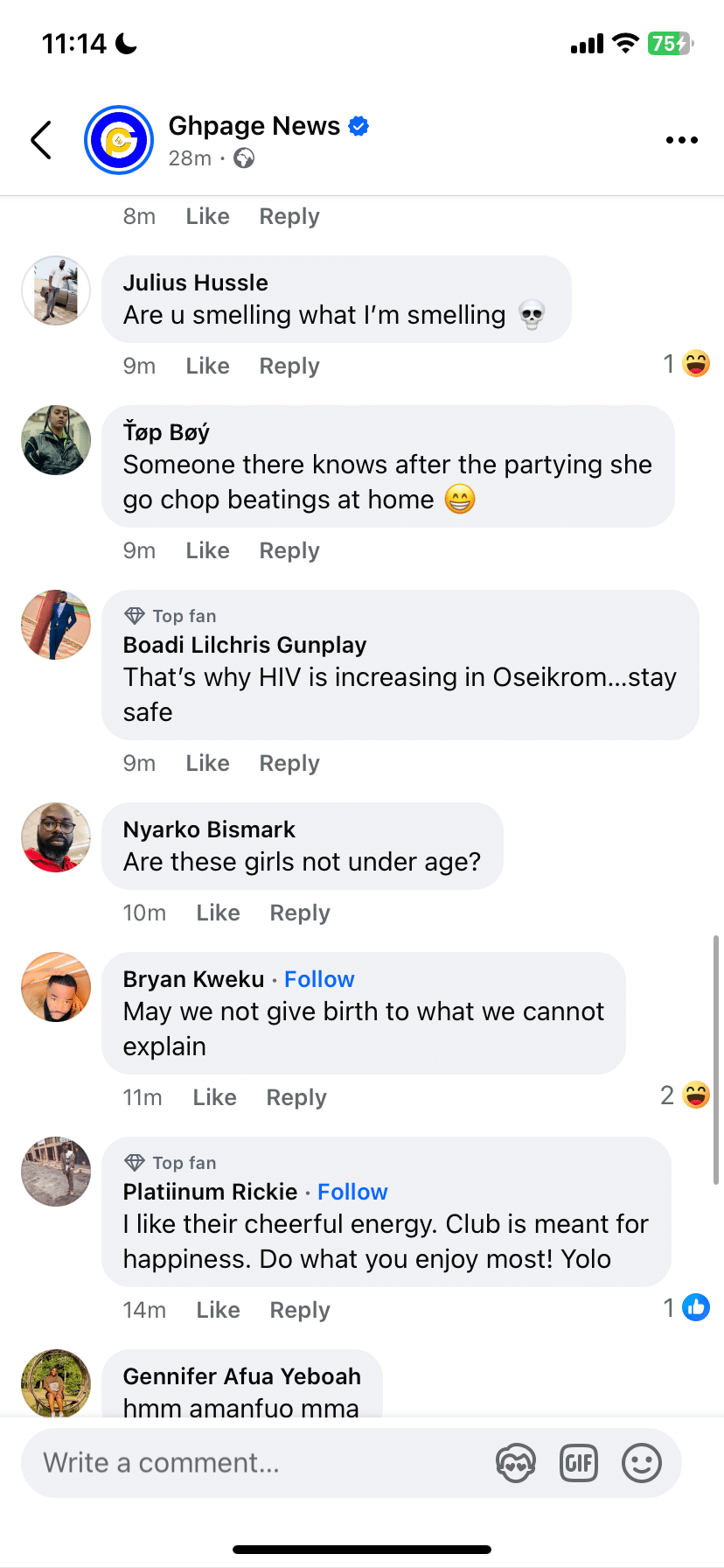
Task: Like Julius Hussle's comment
Action: (x=207, y=366)
